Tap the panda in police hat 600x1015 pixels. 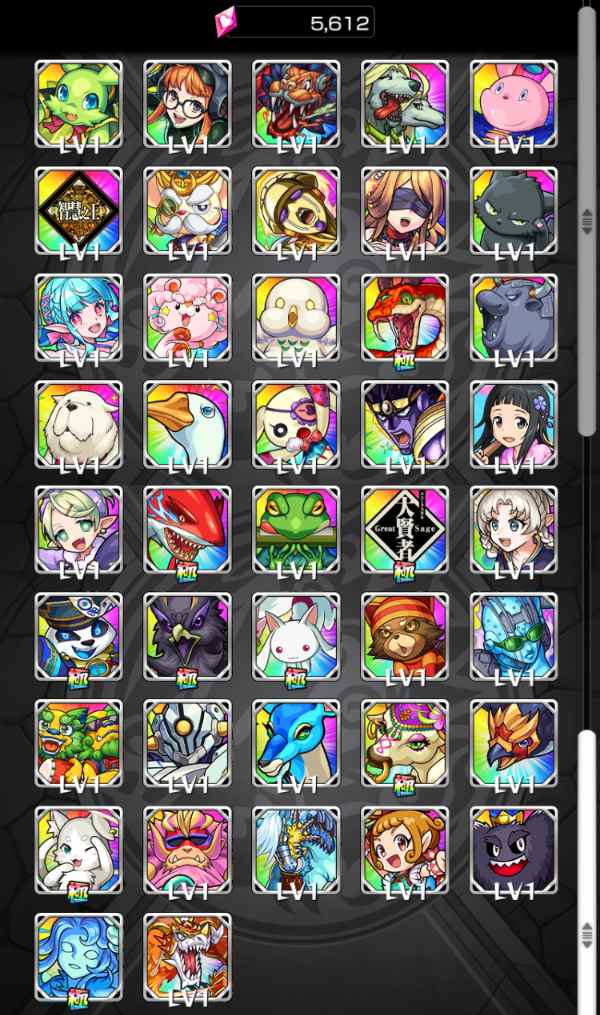click(79, 637)
